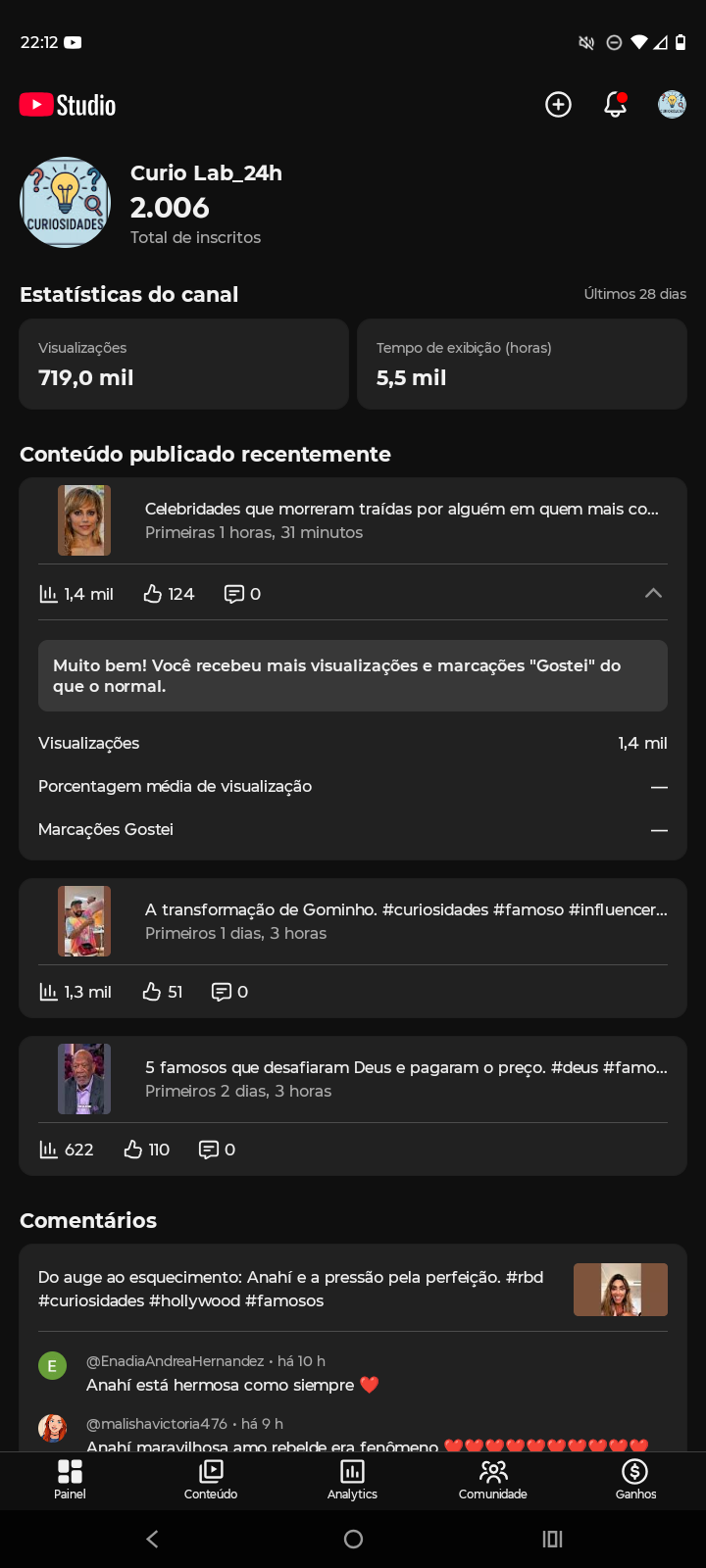Switch to the Painel tab
The width and height of the screenshot is (706, 1568).
click(70, 1480)
